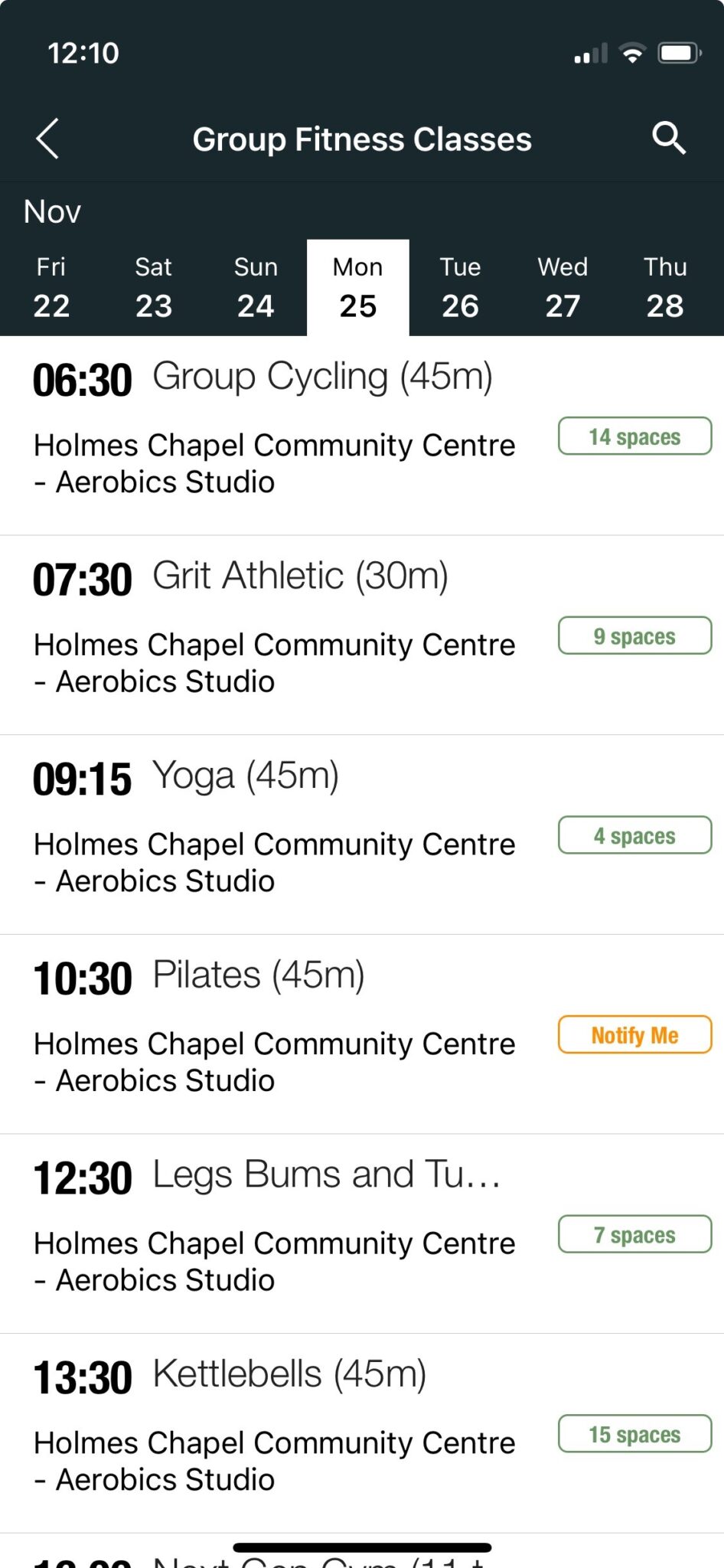Book the 06:30 Group Cycling class spaces
Viewport: 724px width, 1568px height.
(634, 436)
